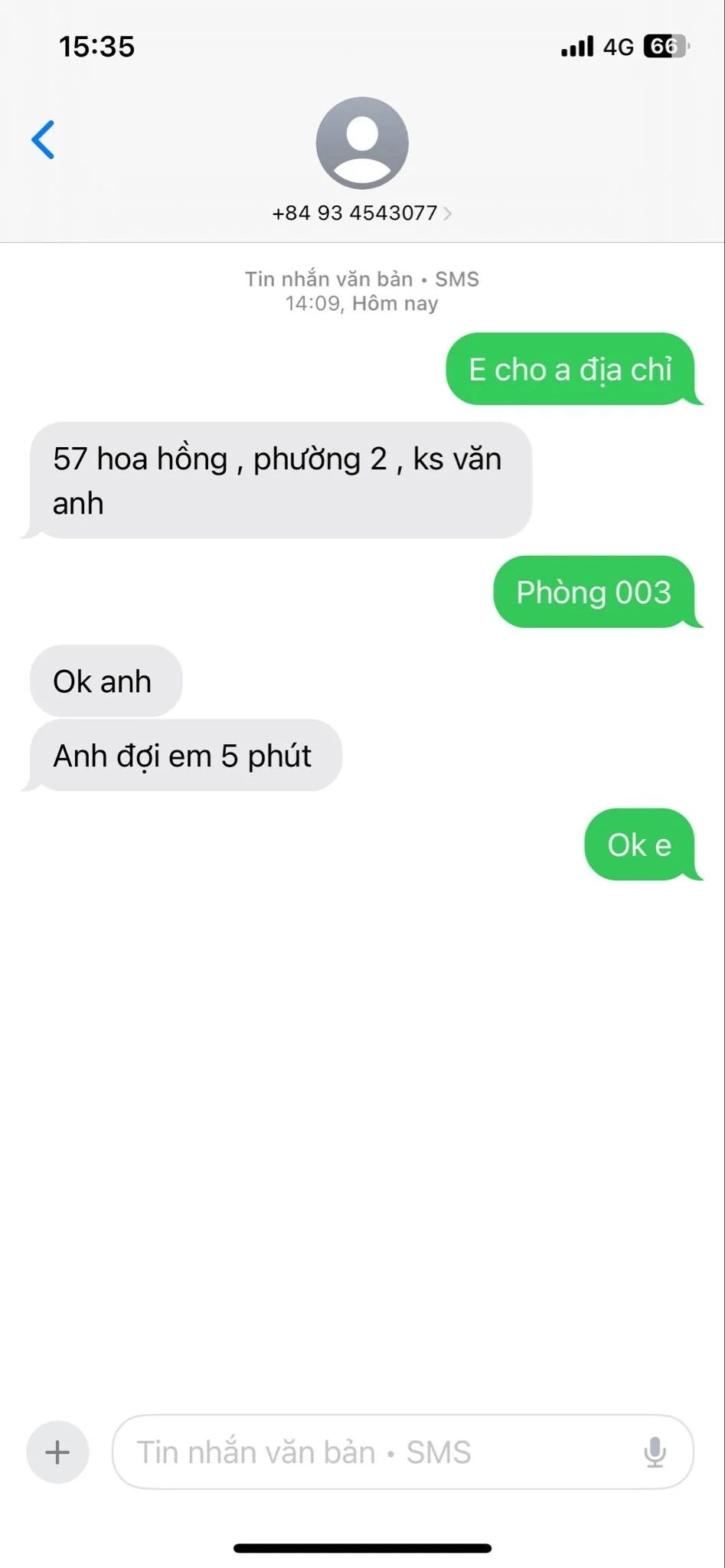This screenshot has height=1568, width=725.
Task: Go back to the messages list
Action: point(43,140)
